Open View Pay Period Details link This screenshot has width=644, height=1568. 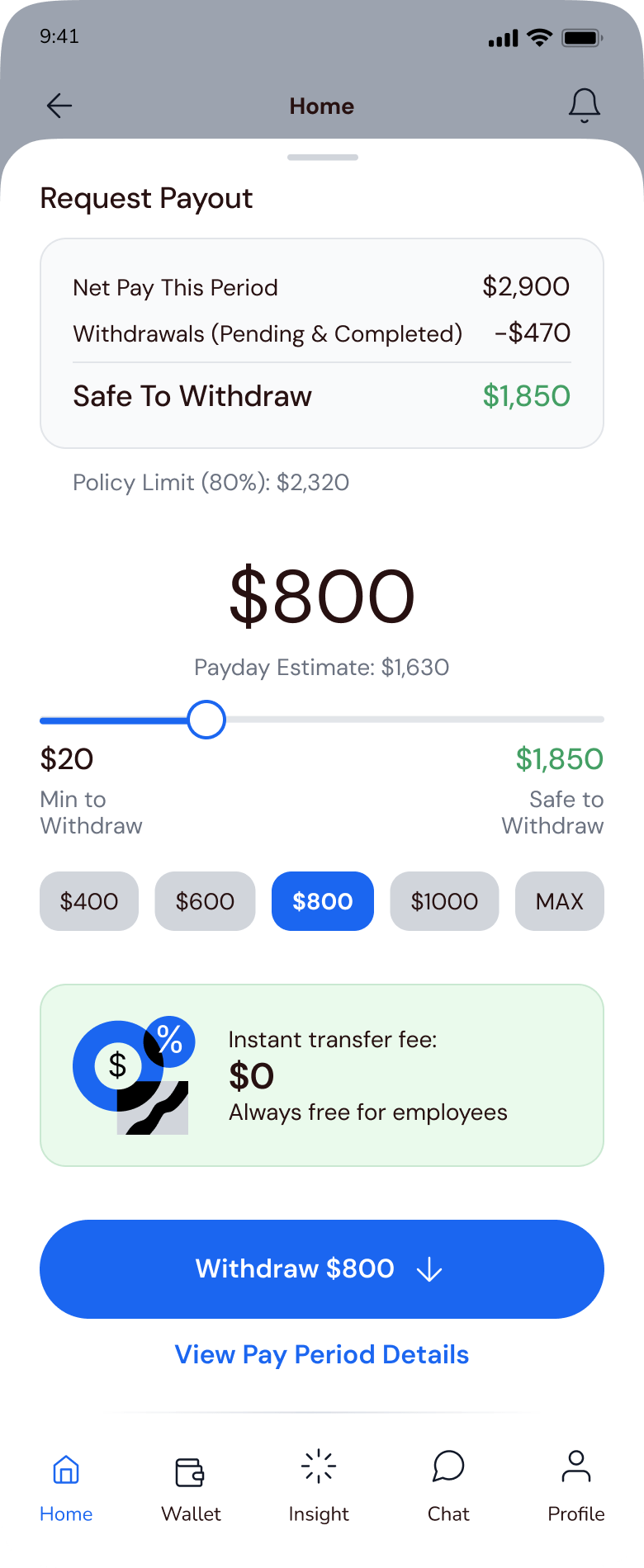click(x=322, y=1355)
